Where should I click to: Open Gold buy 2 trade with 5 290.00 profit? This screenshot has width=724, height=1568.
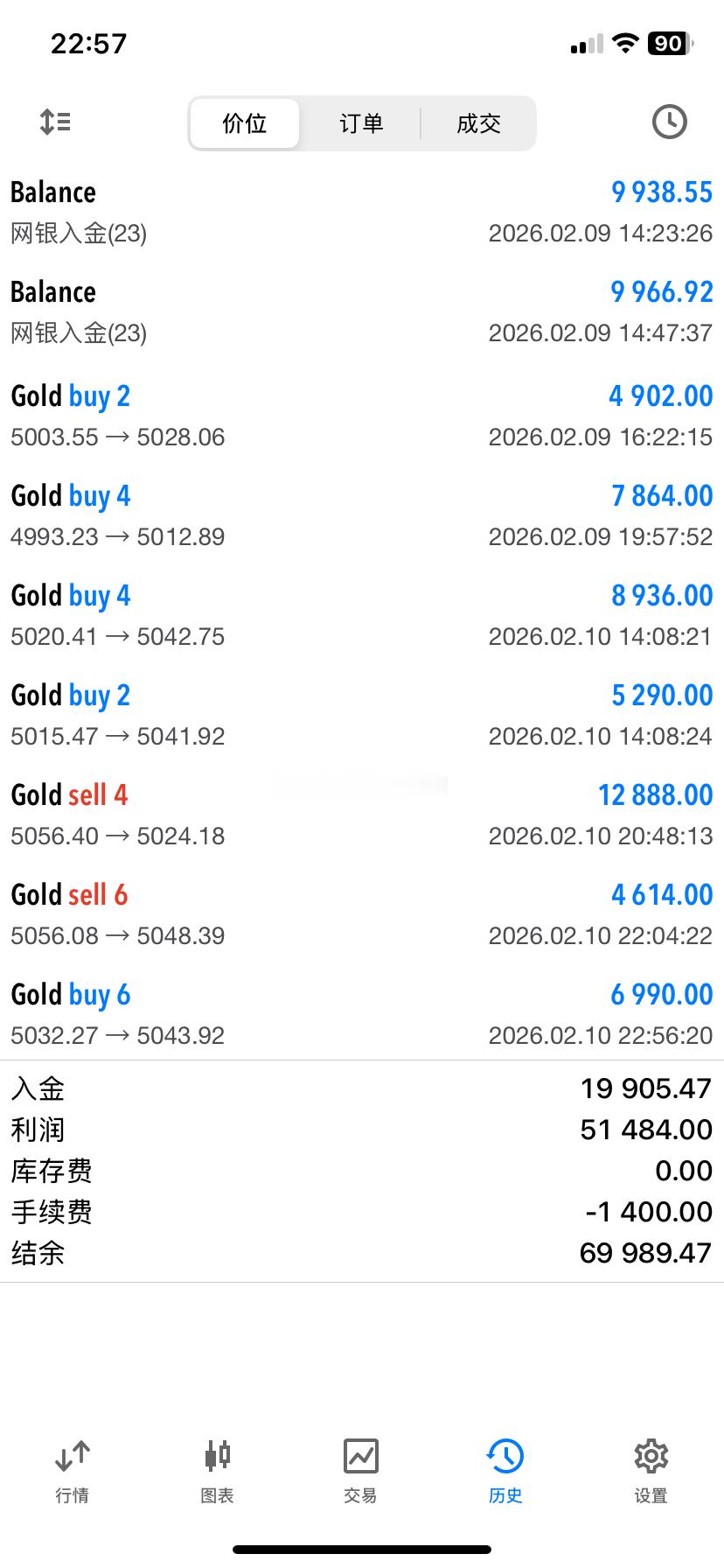pos(362,714)
